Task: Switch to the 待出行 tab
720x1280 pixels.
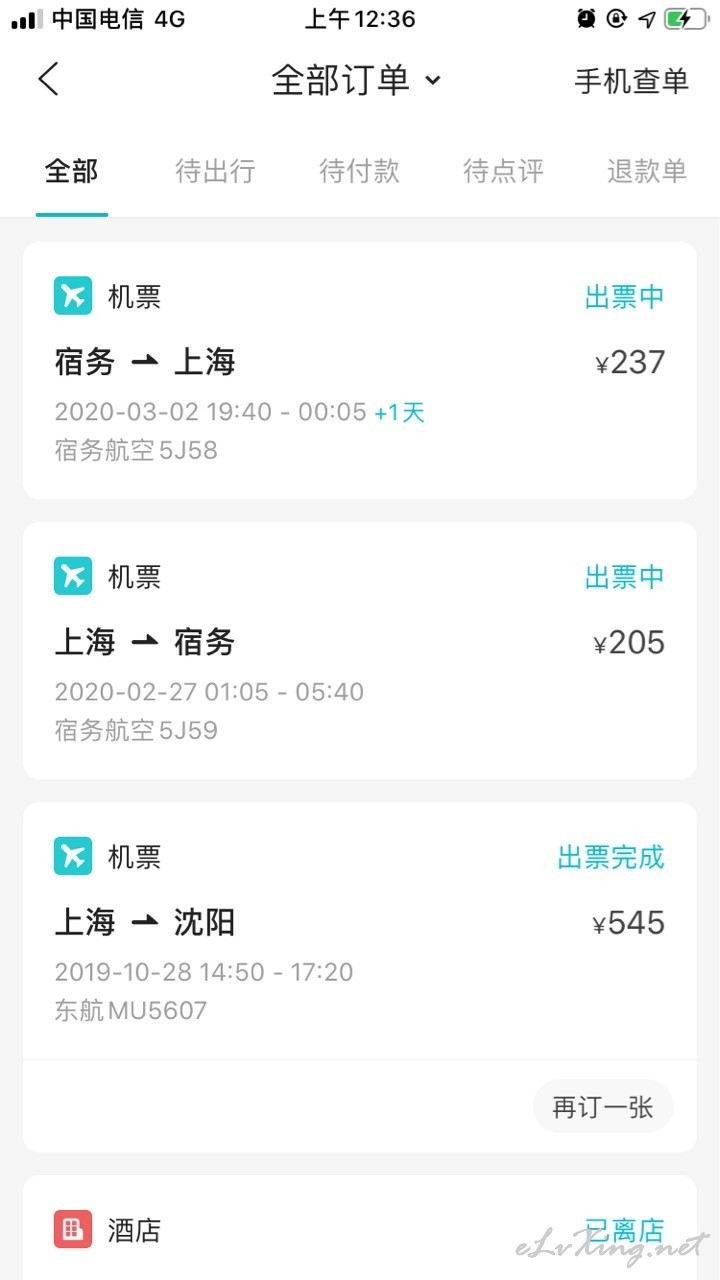Action: (x=216, y=171)
